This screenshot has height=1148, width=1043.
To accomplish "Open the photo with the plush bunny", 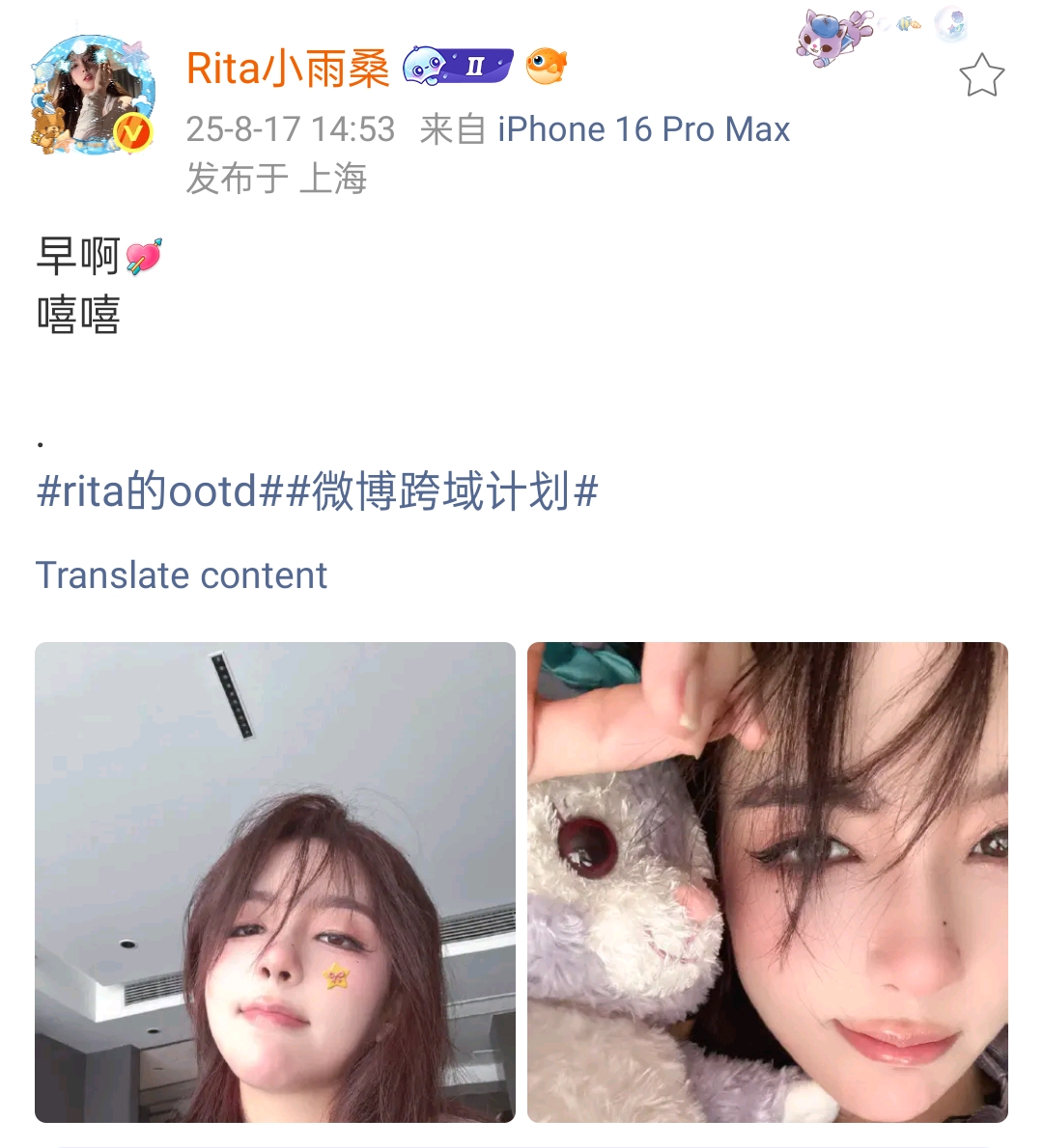I will click(767, 882).
